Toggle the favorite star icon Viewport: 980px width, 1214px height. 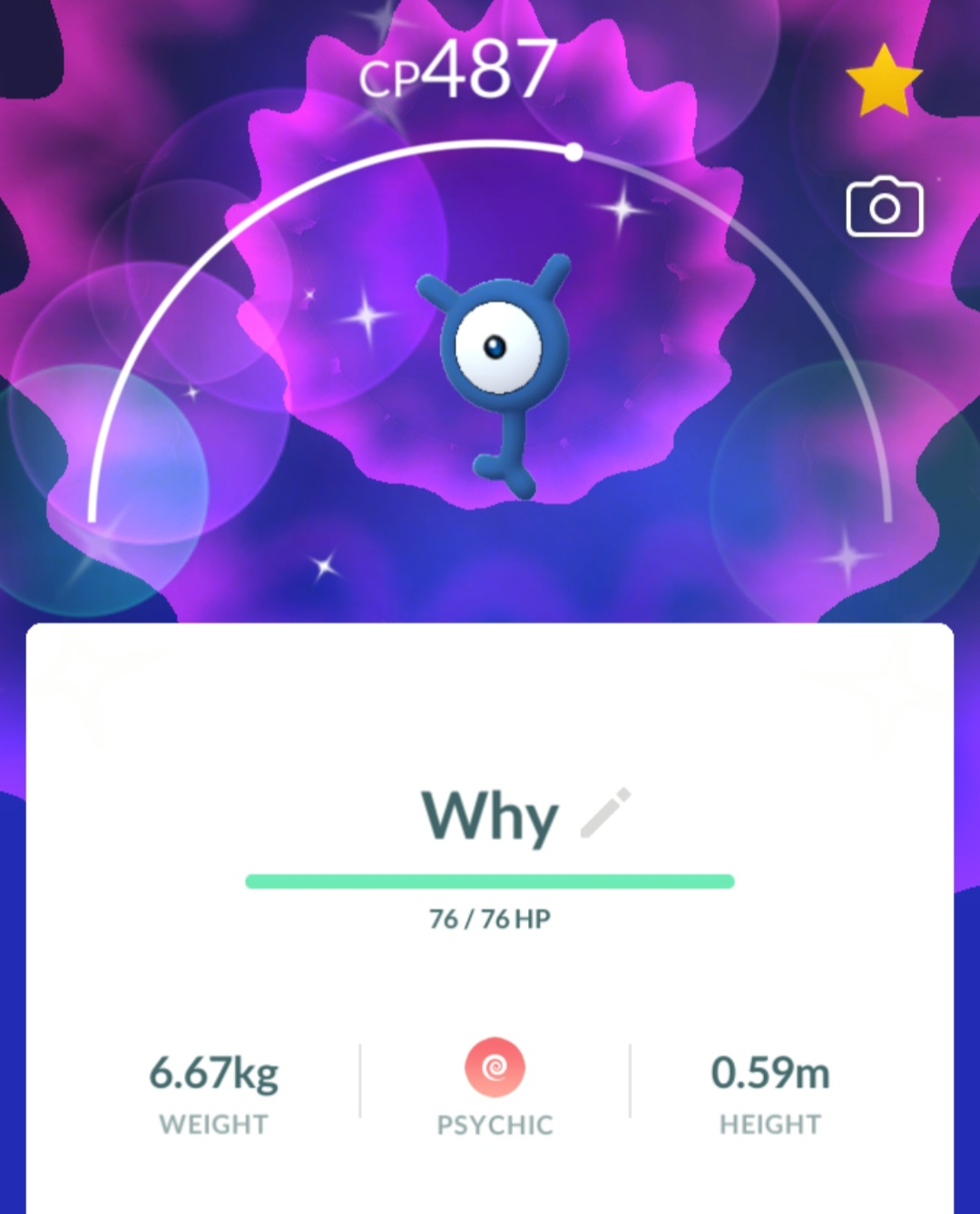click(883, 83)
